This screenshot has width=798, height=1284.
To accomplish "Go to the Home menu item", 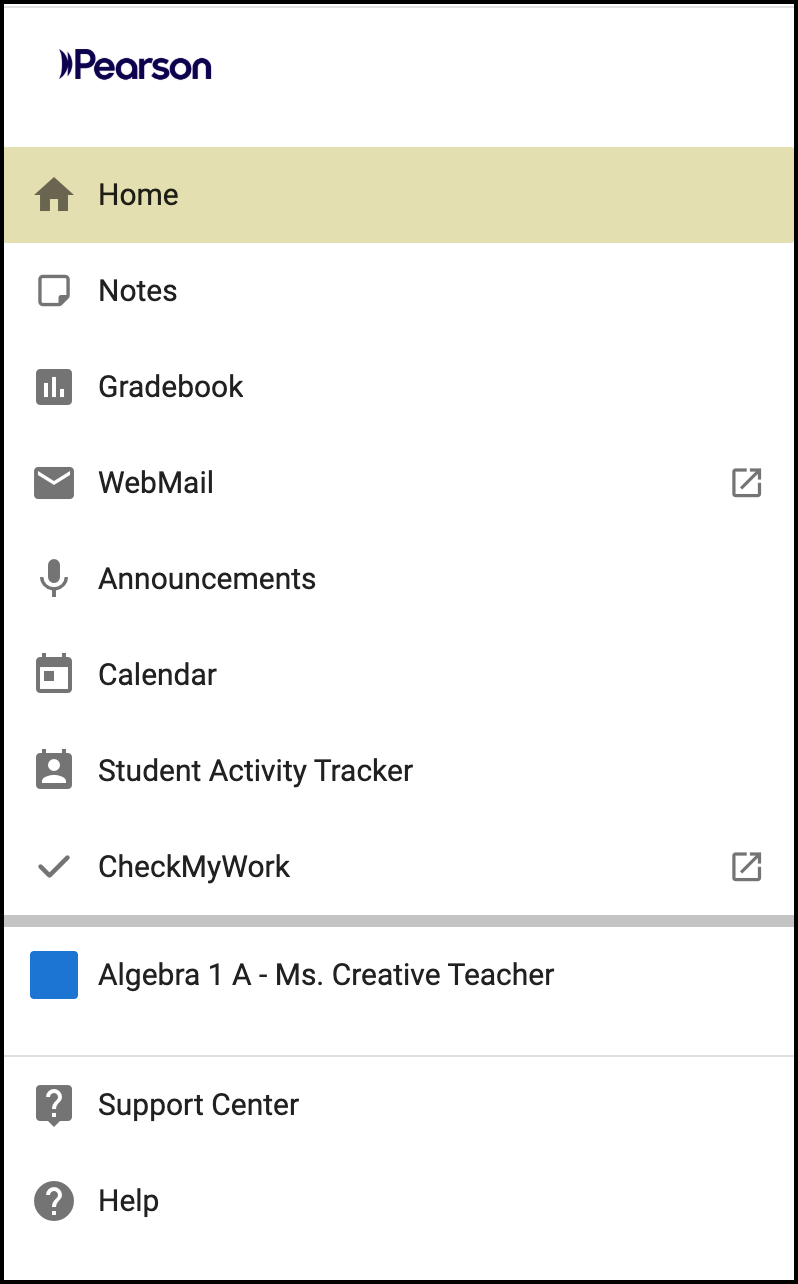I will tap(138, 195).
